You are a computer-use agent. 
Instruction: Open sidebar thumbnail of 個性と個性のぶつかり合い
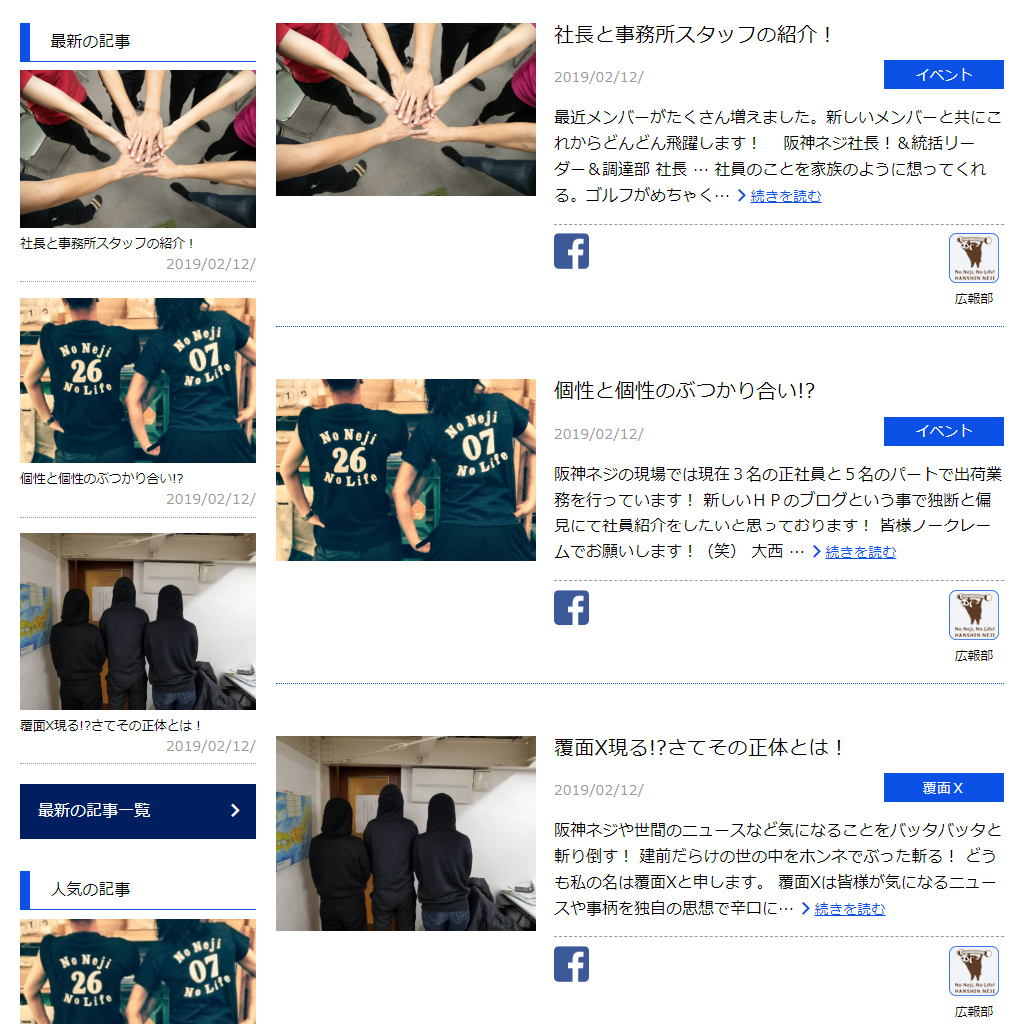[137, 380]
